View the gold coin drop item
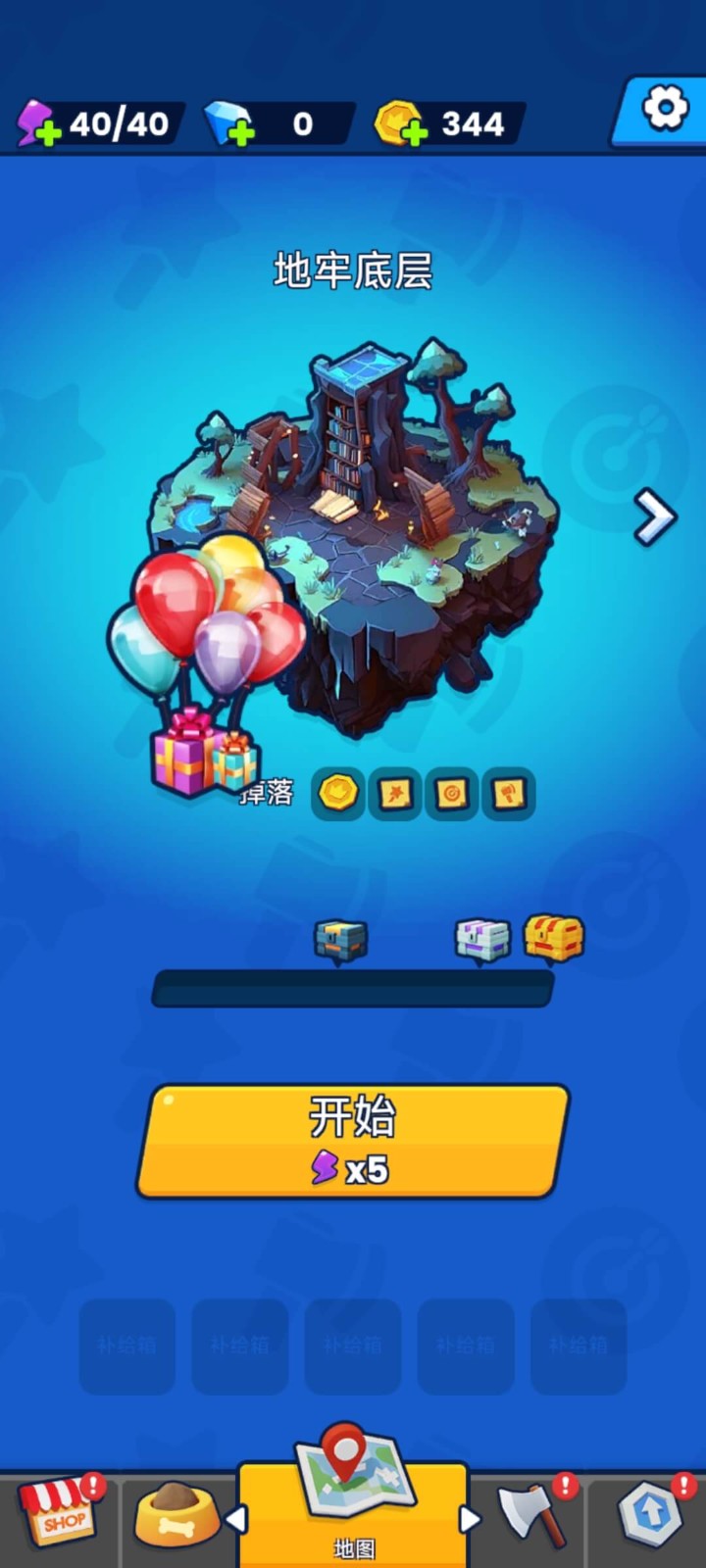Screen dimensions: 706x1568 point(338,792)
